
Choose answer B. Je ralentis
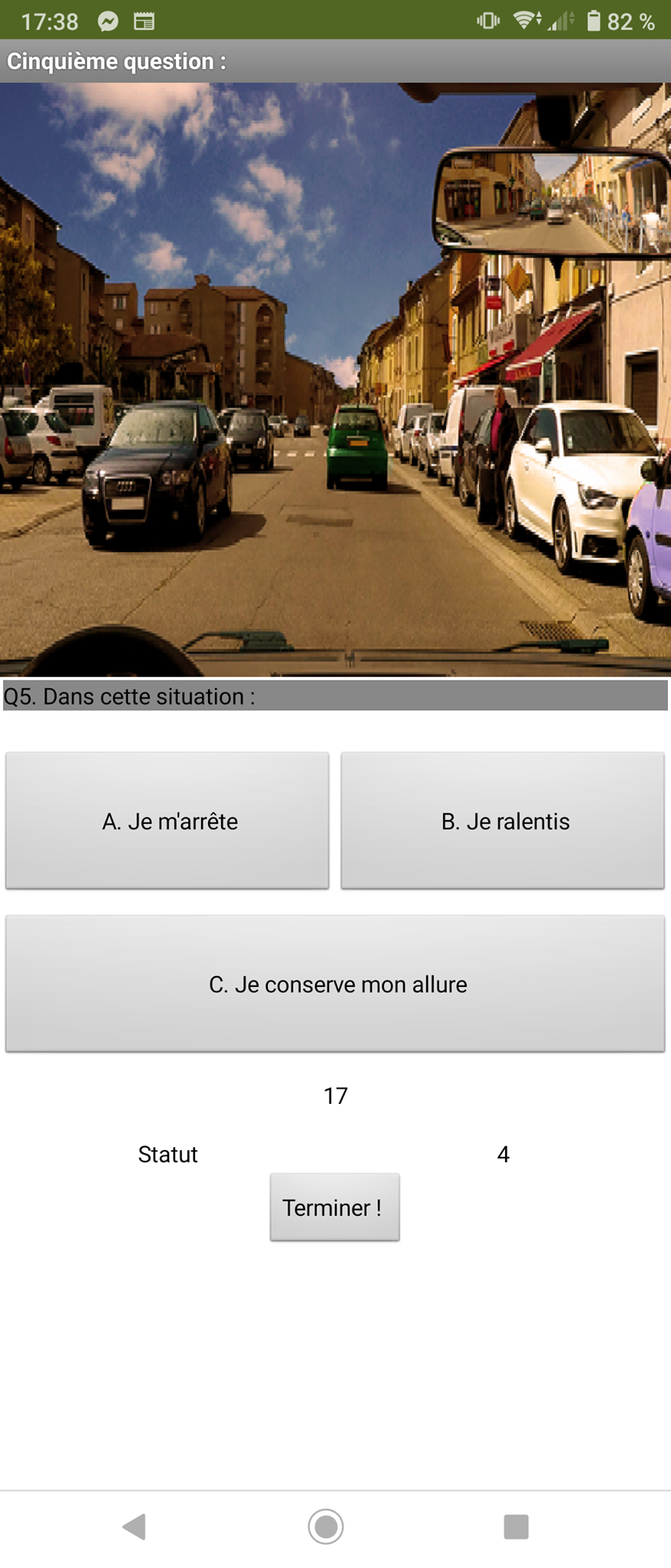point(503,820)
